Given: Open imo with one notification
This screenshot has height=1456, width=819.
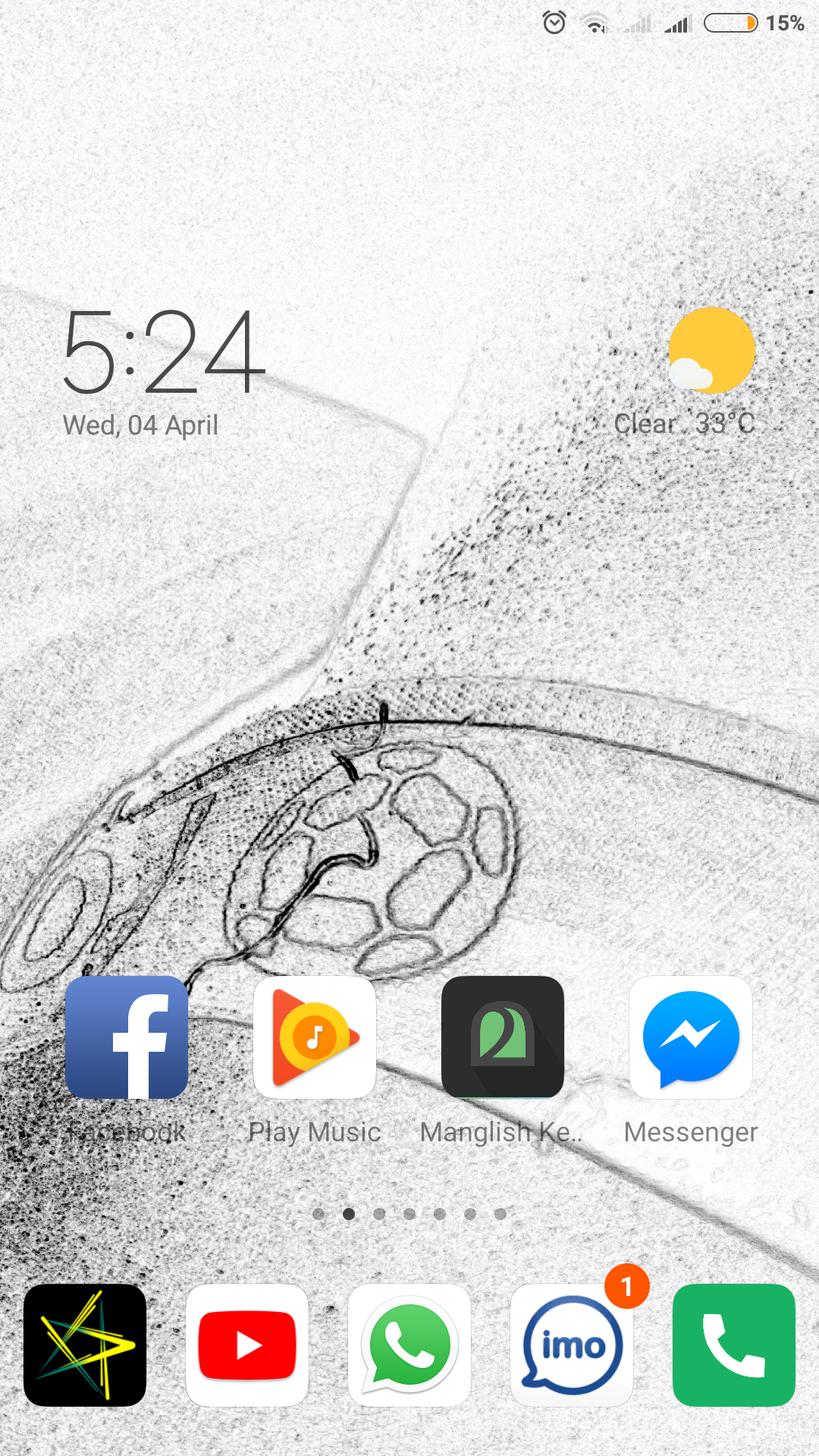Looking at the screenshot, I should point(572,1345).
